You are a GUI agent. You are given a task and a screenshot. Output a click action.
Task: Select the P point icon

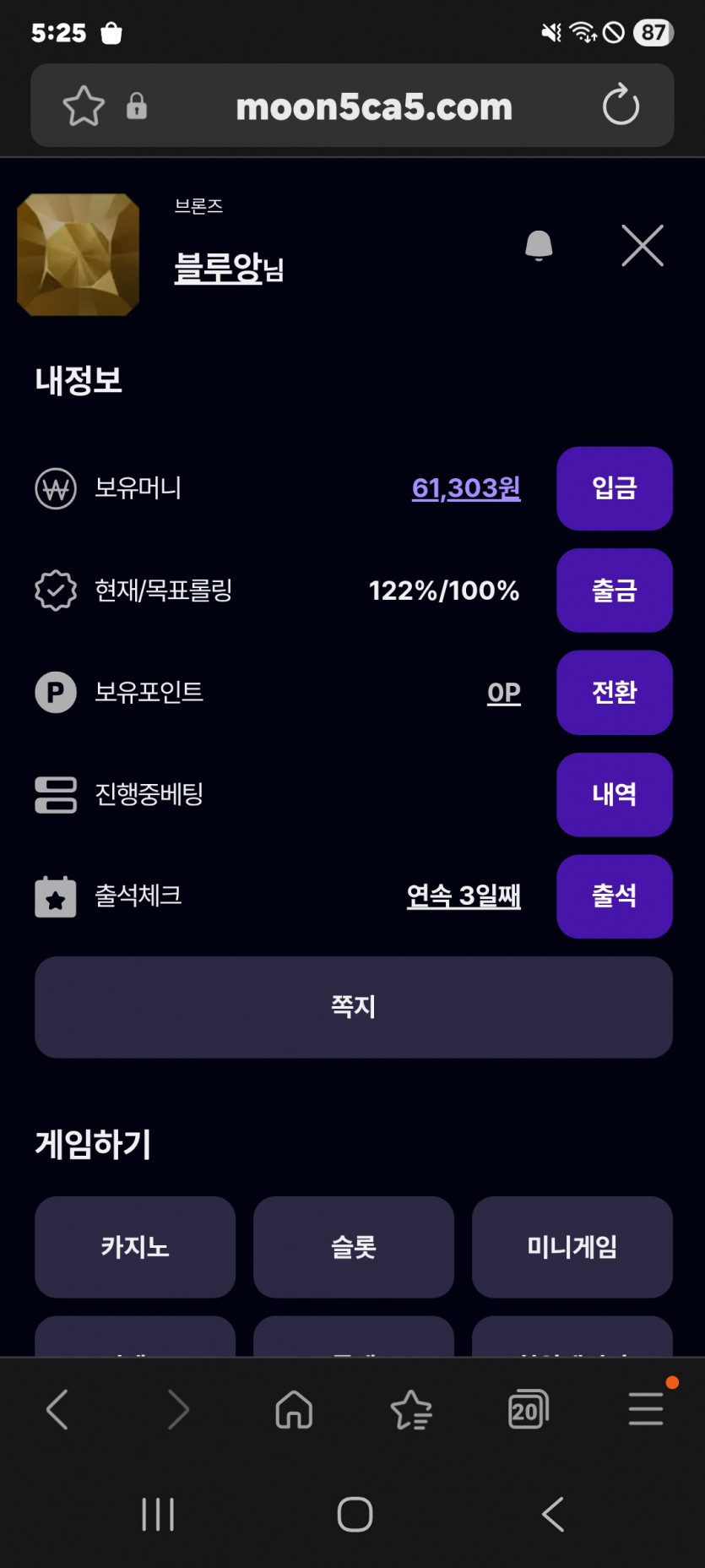(x=55, y=693)
